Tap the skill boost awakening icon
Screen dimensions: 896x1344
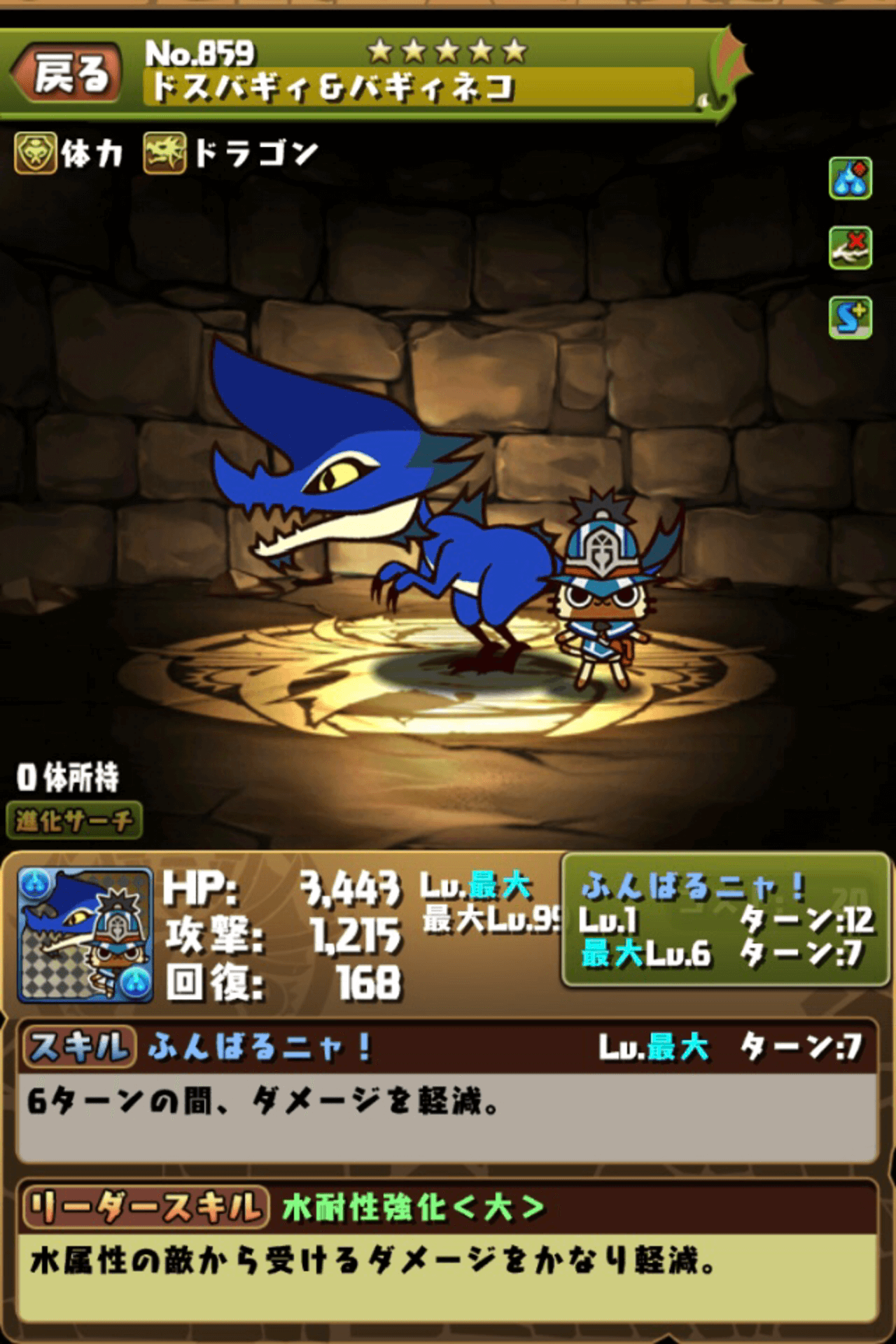[x=850, y=318]
